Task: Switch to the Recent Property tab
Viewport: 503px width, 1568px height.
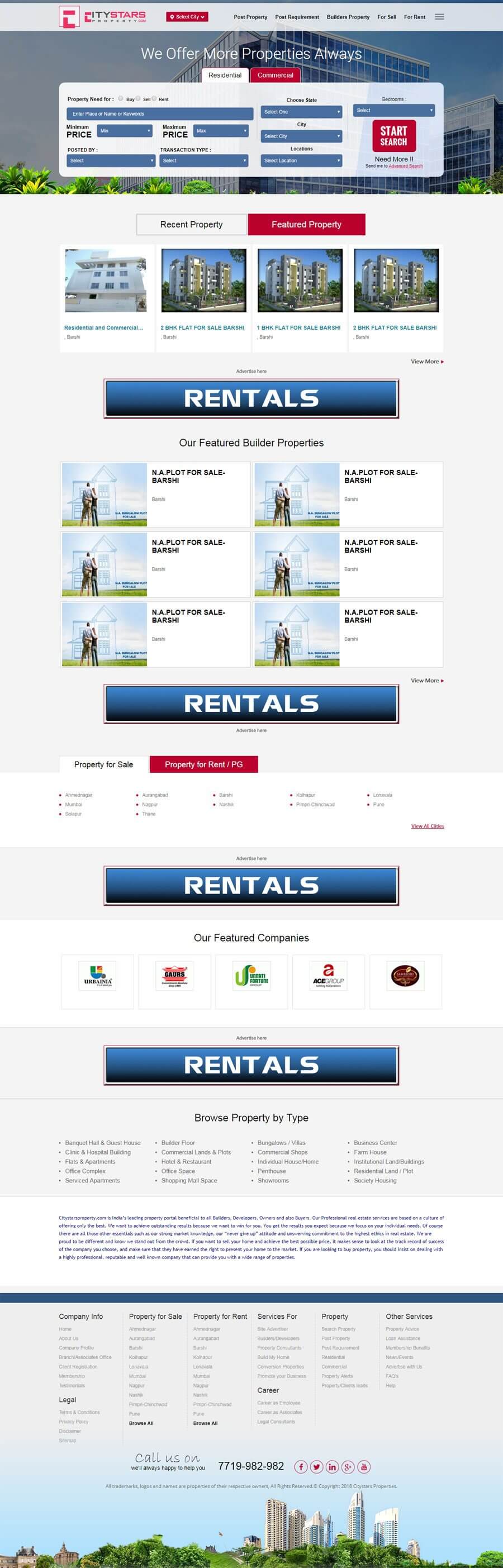Action: click(x=191, y=225)
